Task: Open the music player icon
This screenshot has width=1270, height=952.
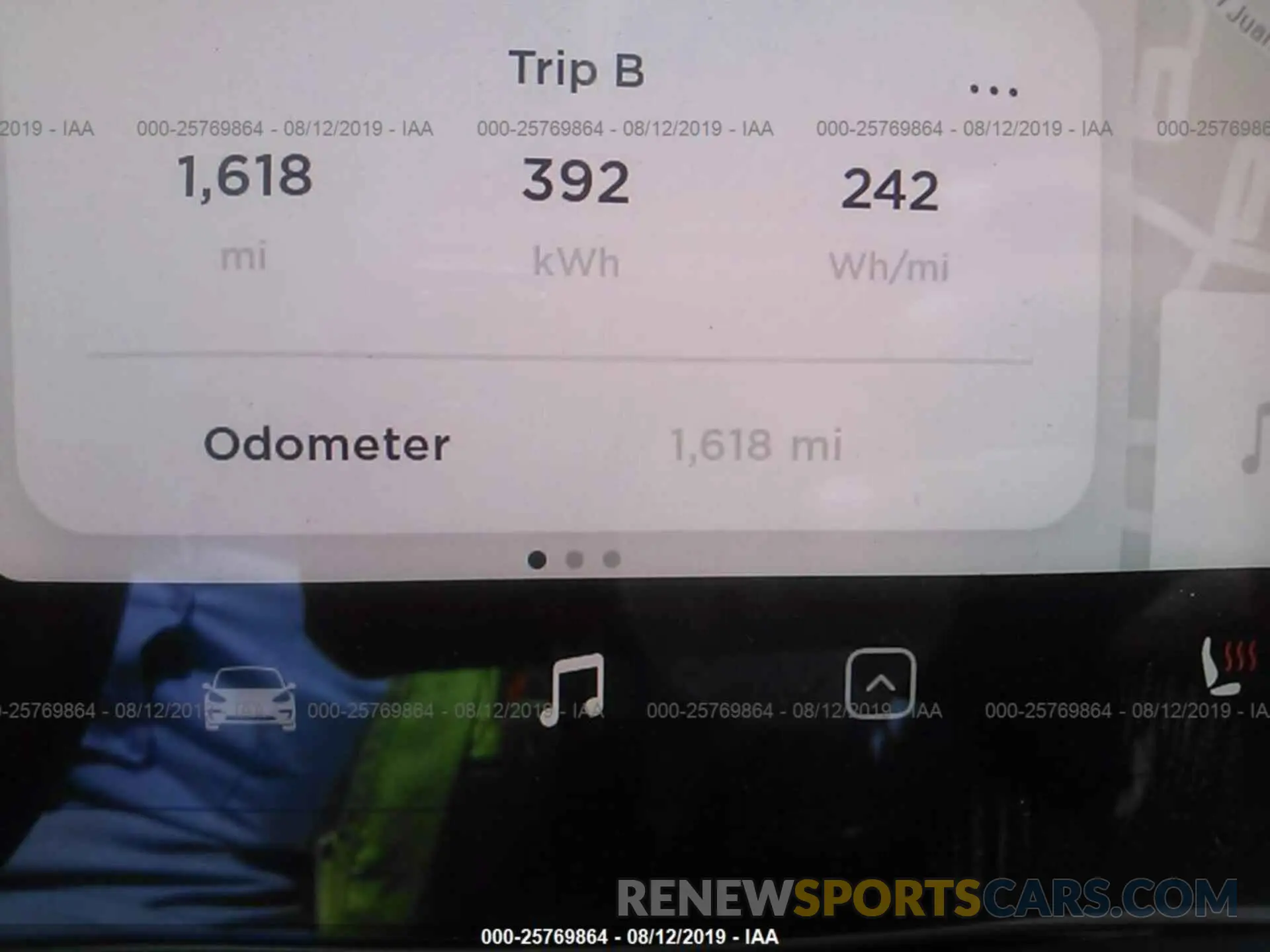Action: coord(573,689)
